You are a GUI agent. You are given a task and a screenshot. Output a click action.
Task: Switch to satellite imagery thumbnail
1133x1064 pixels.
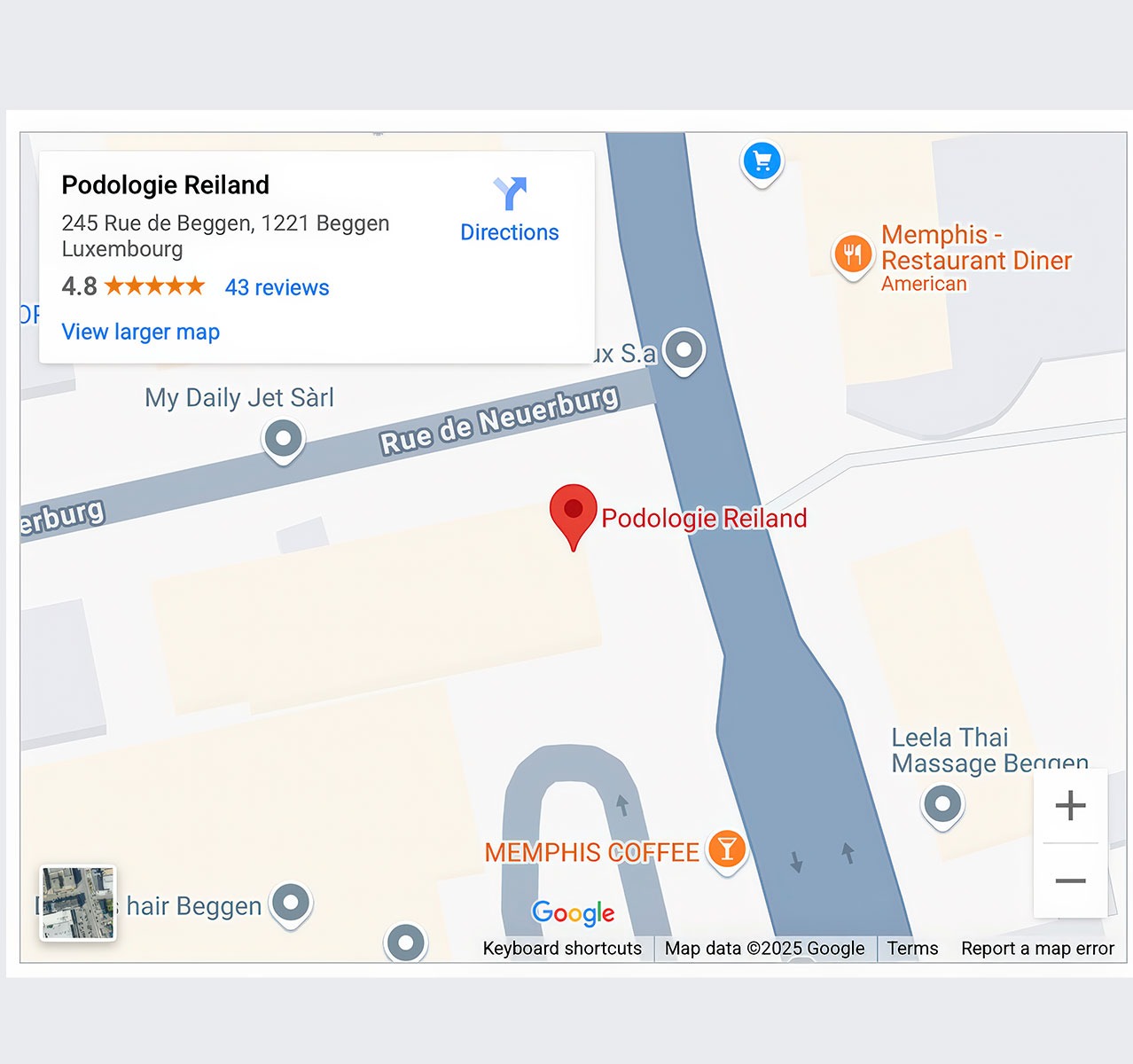(x=78, y=903)
